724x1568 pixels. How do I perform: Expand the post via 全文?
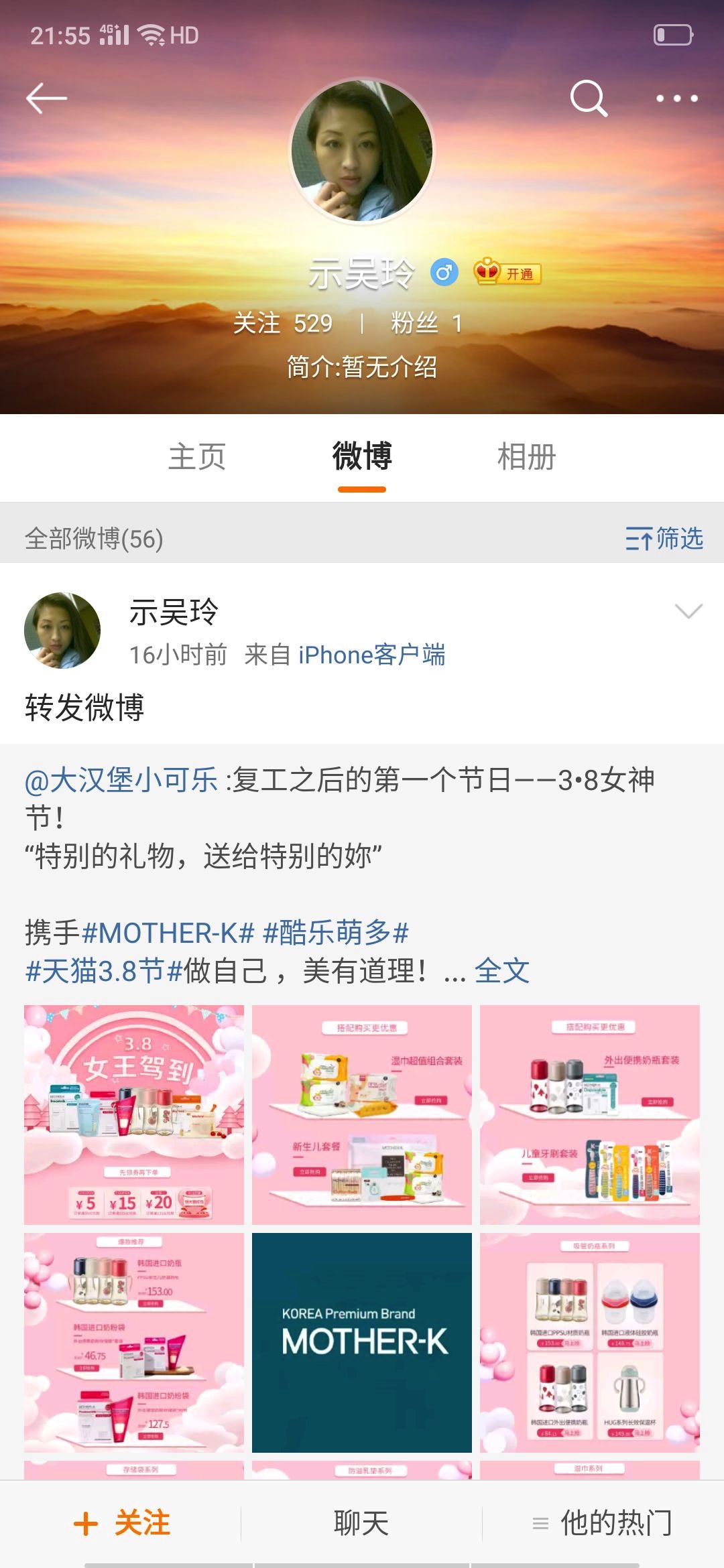pos(501,971)
